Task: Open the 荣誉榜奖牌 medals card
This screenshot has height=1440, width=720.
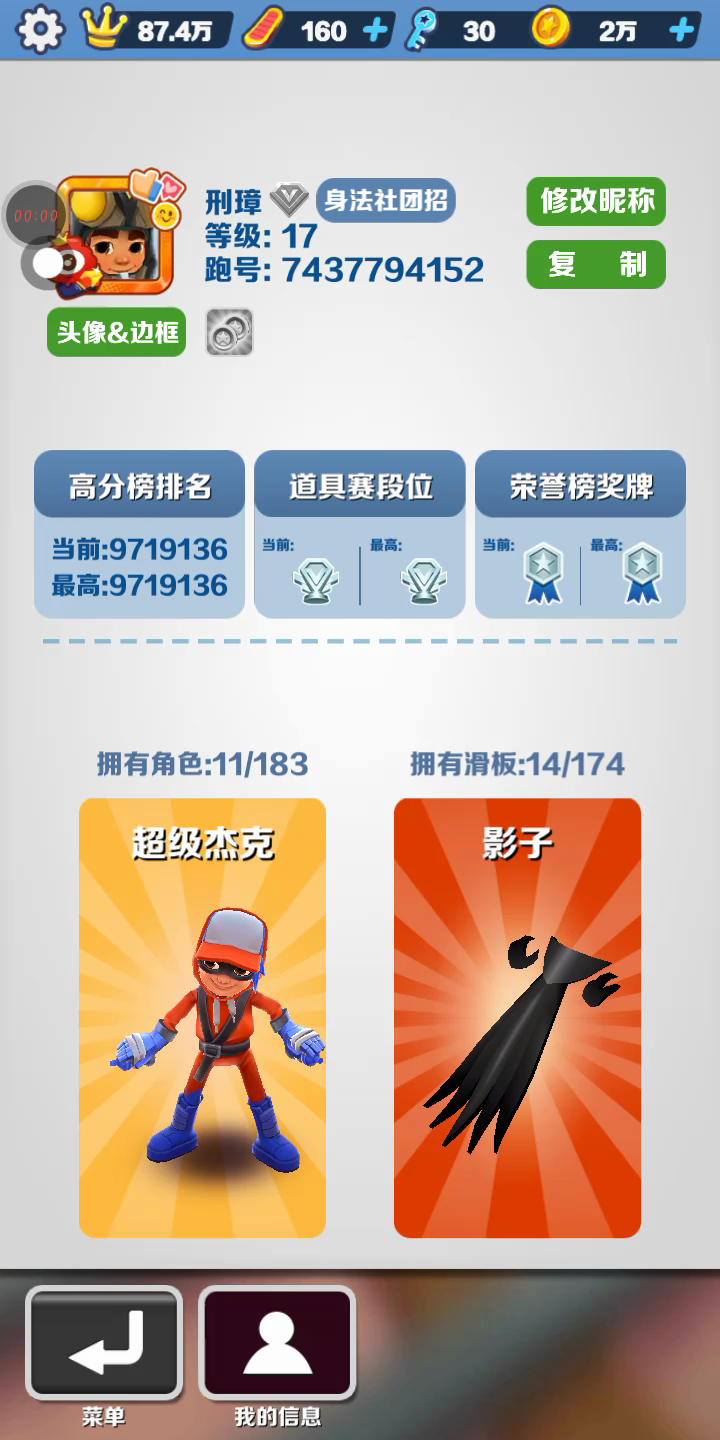Action: 580,534
